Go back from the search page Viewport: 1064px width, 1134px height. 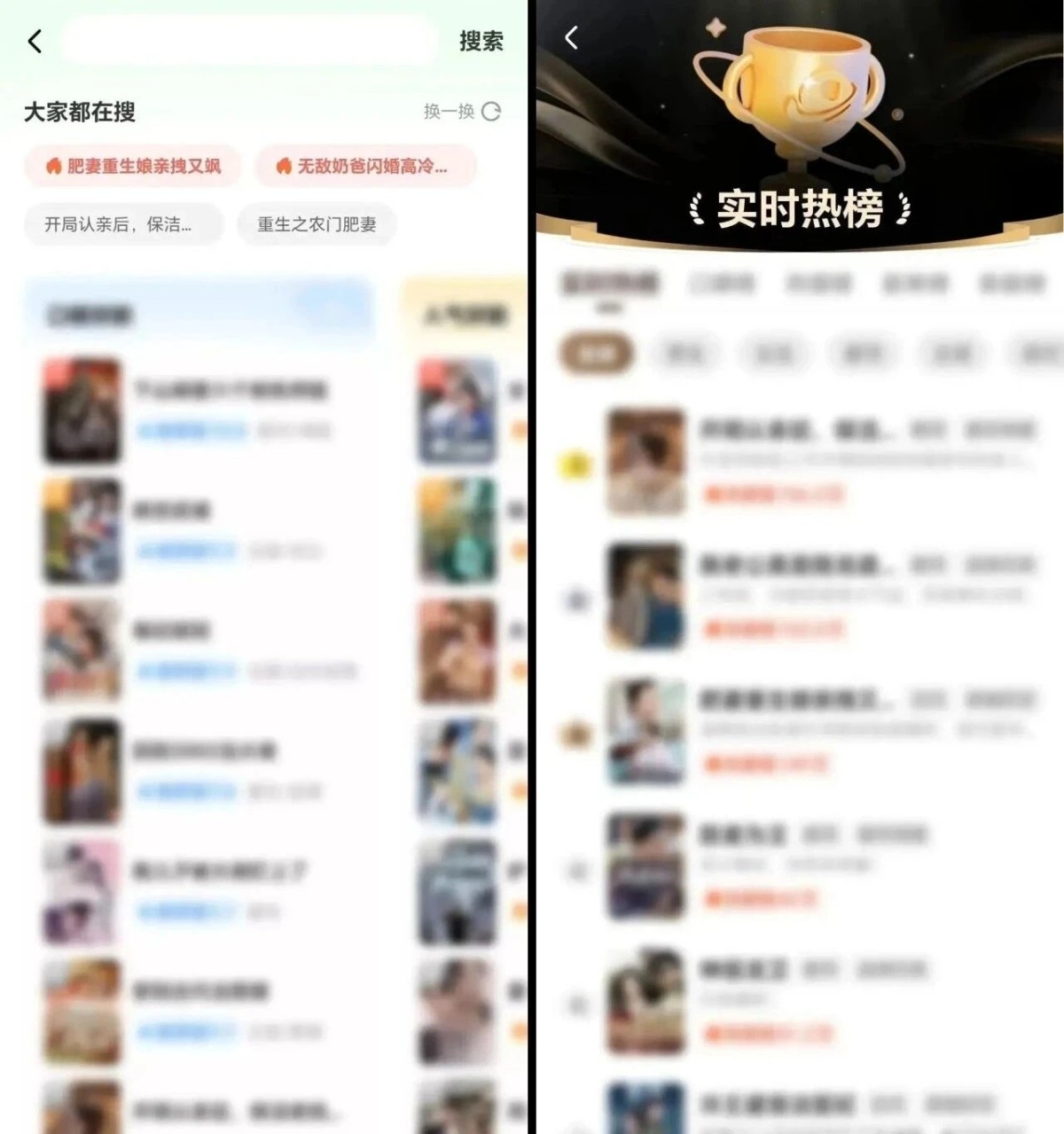point(35,41)
